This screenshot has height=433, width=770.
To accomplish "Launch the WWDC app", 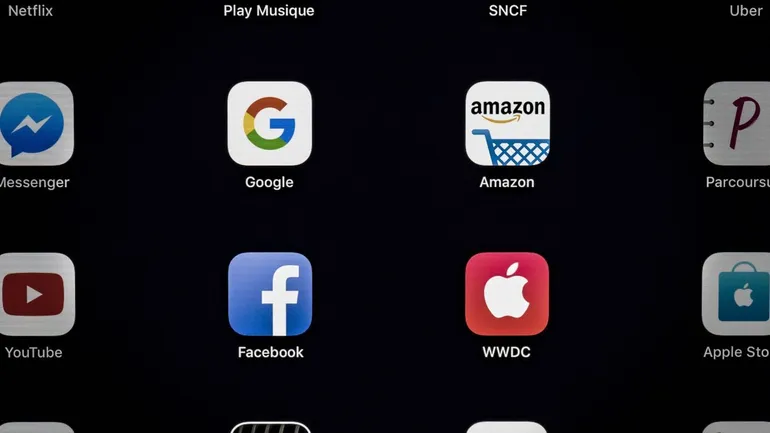I will 507,294.
